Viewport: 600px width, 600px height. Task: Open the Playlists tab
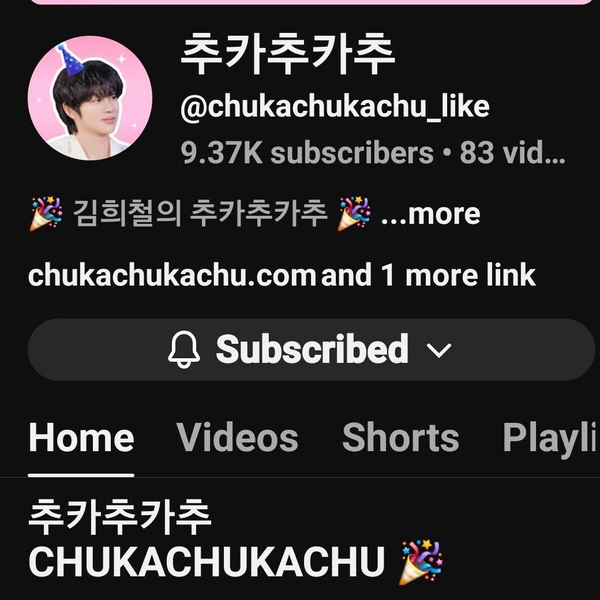click(x=550, y=438)
